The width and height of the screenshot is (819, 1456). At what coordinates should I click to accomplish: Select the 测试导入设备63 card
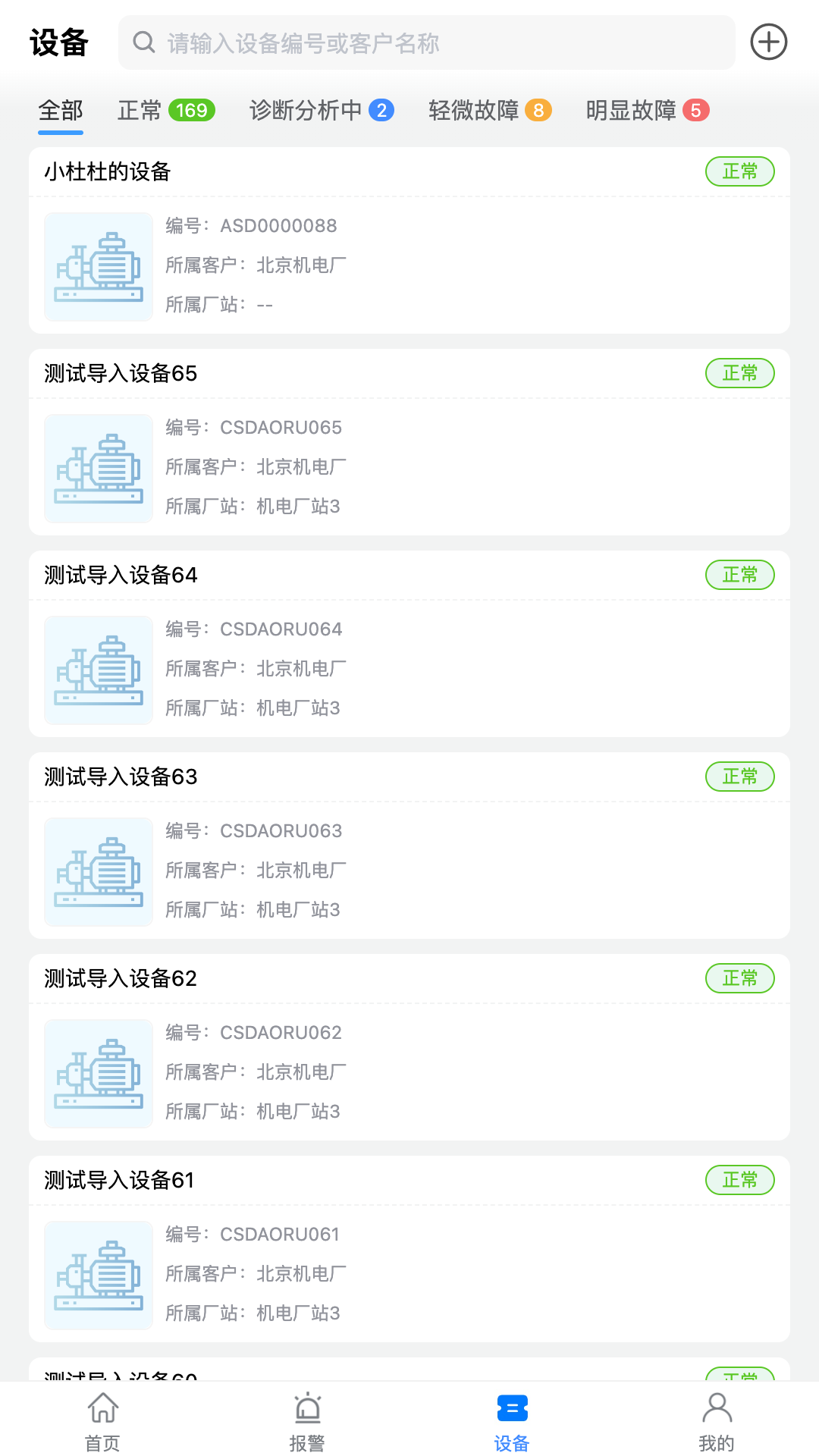(409, 846)
